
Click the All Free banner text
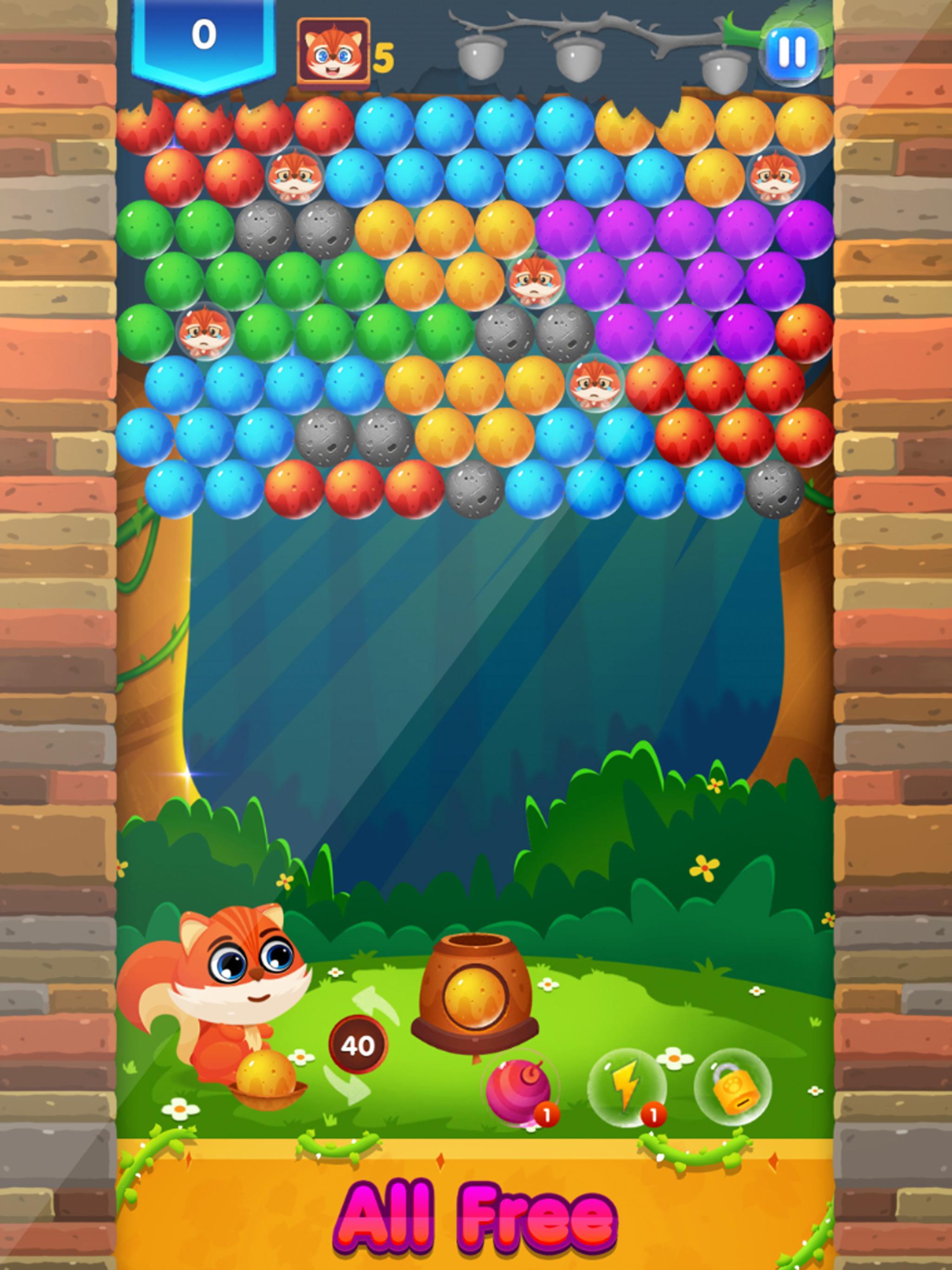476,1217
